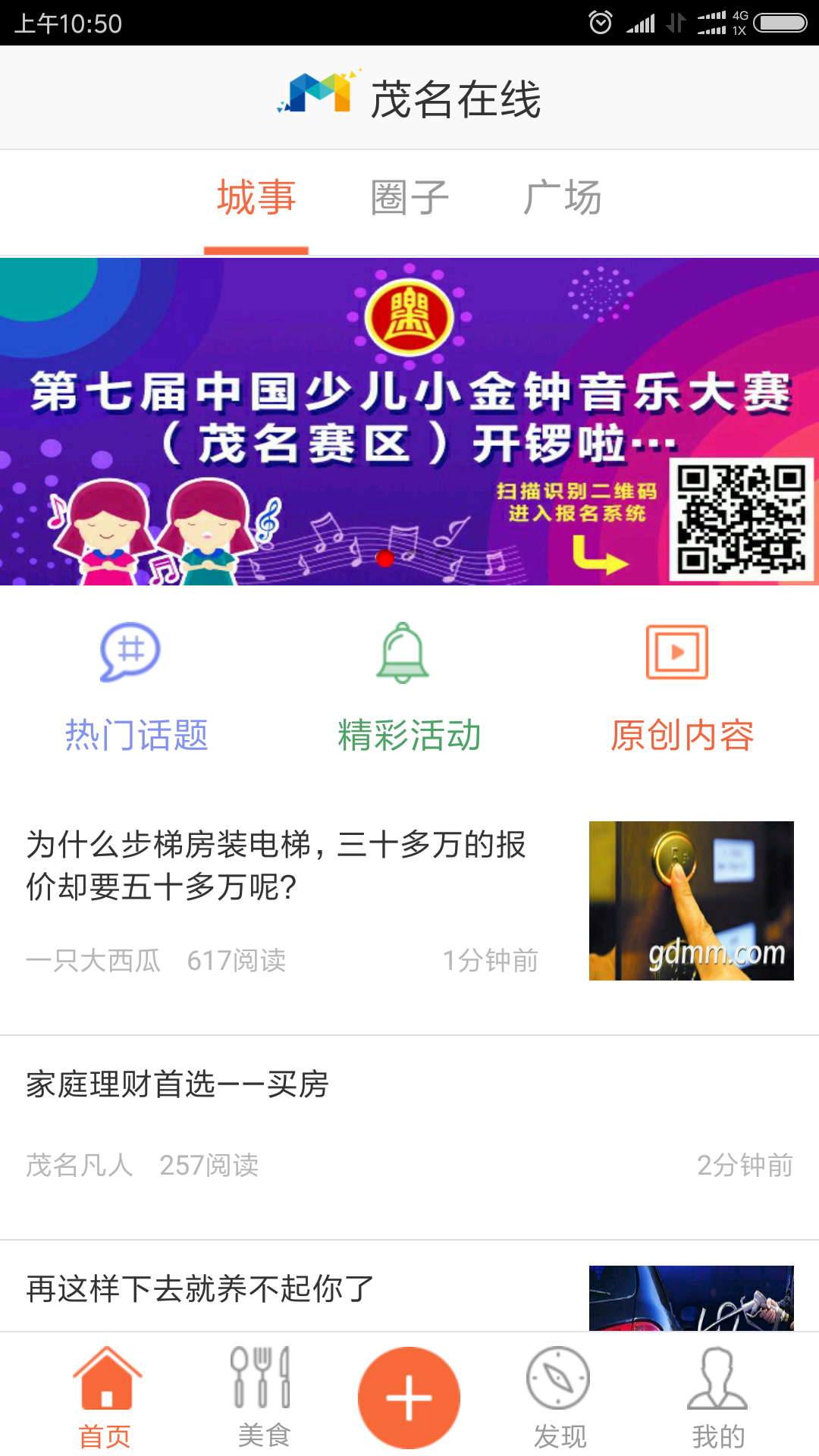Select the 城事 tab
The height and width of the screenshot is (1456, 819).
256,199
